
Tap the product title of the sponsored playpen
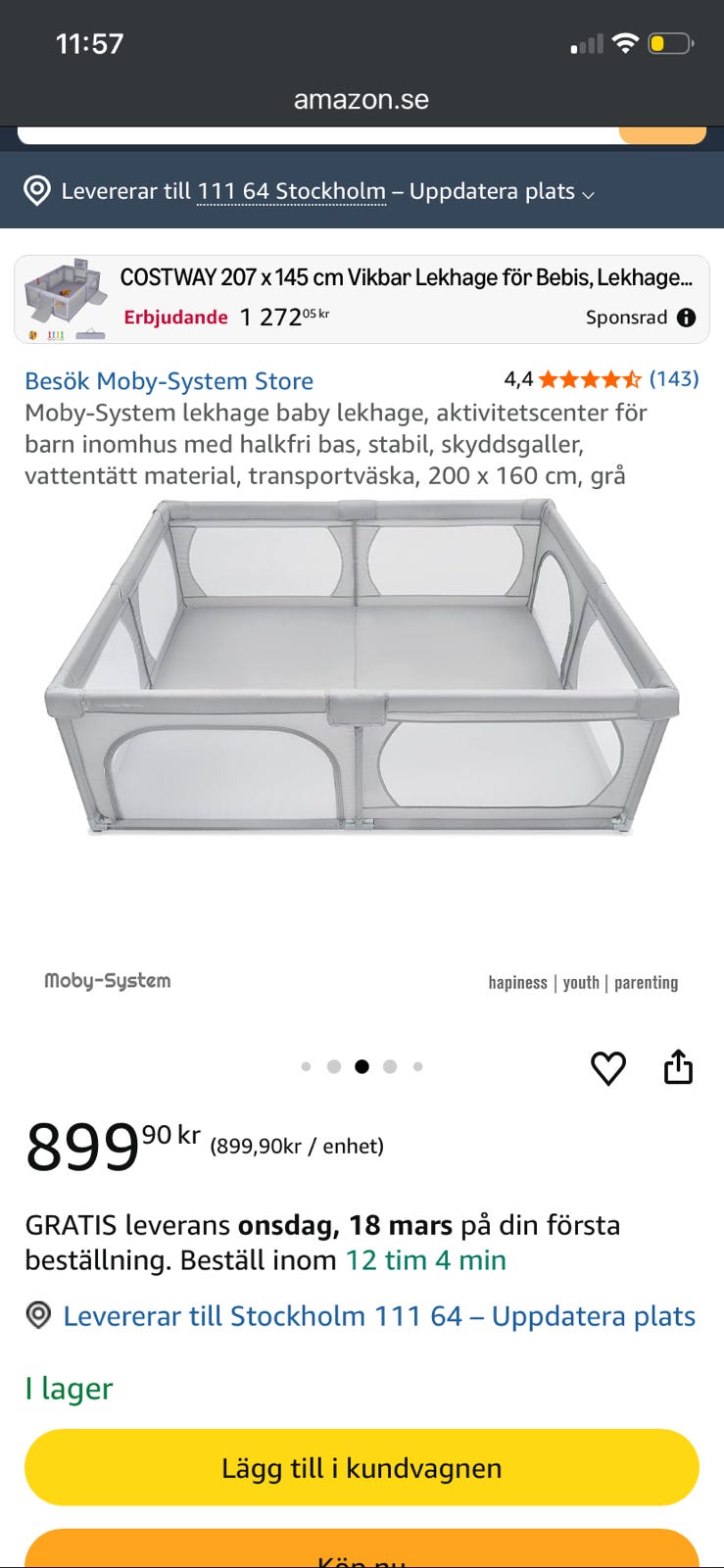[x=406, y=277]
